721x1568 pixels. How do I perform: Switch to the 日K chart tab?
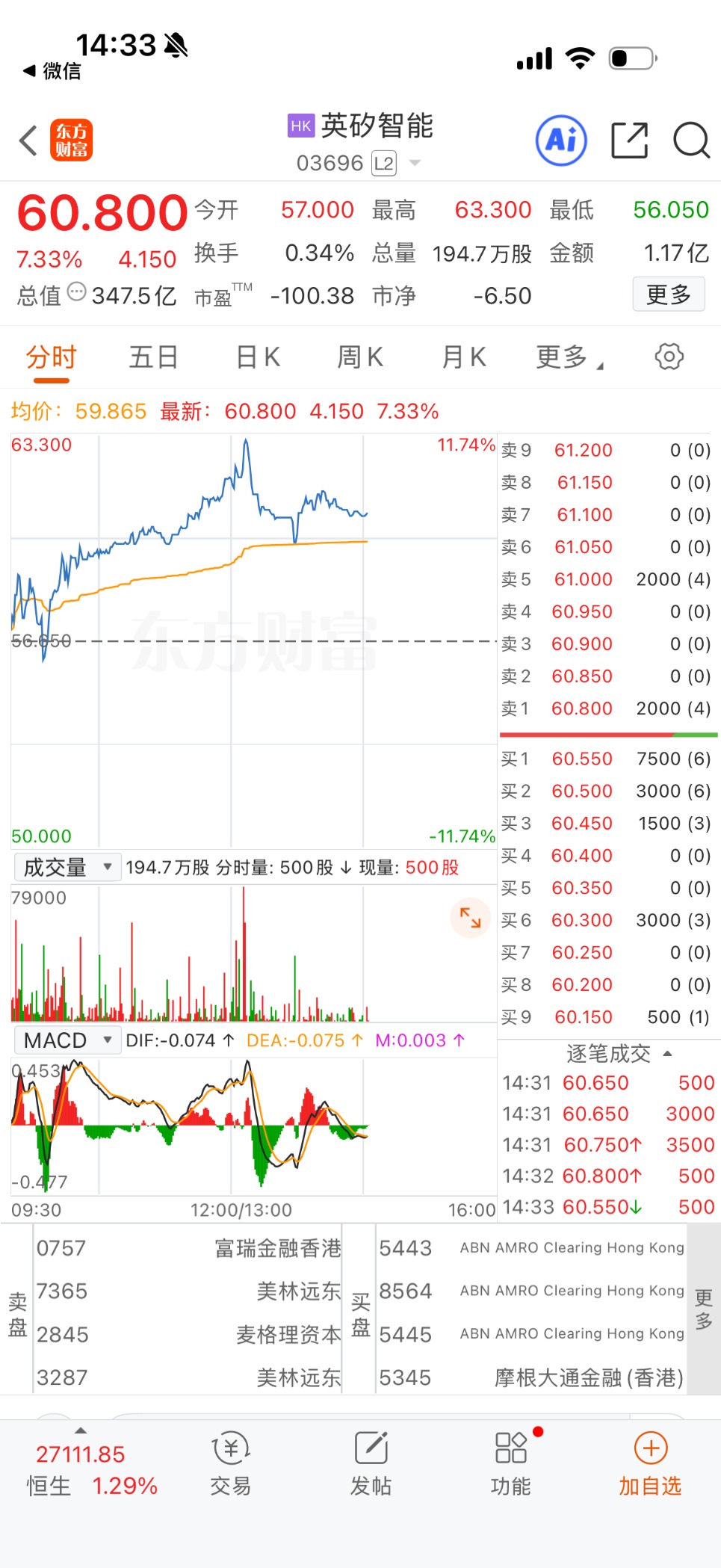tap(258, 357)
